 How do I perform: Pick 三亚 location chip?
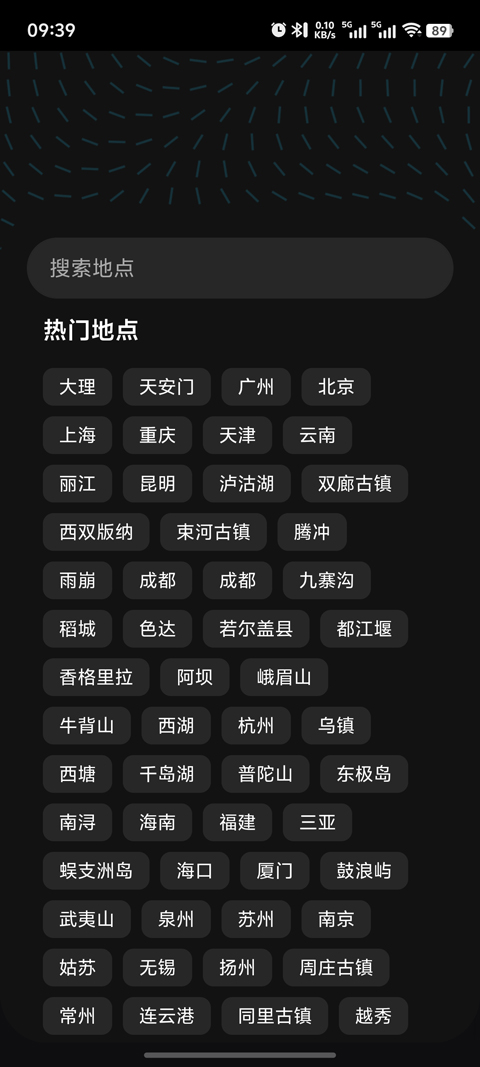[x=317, y=823]
